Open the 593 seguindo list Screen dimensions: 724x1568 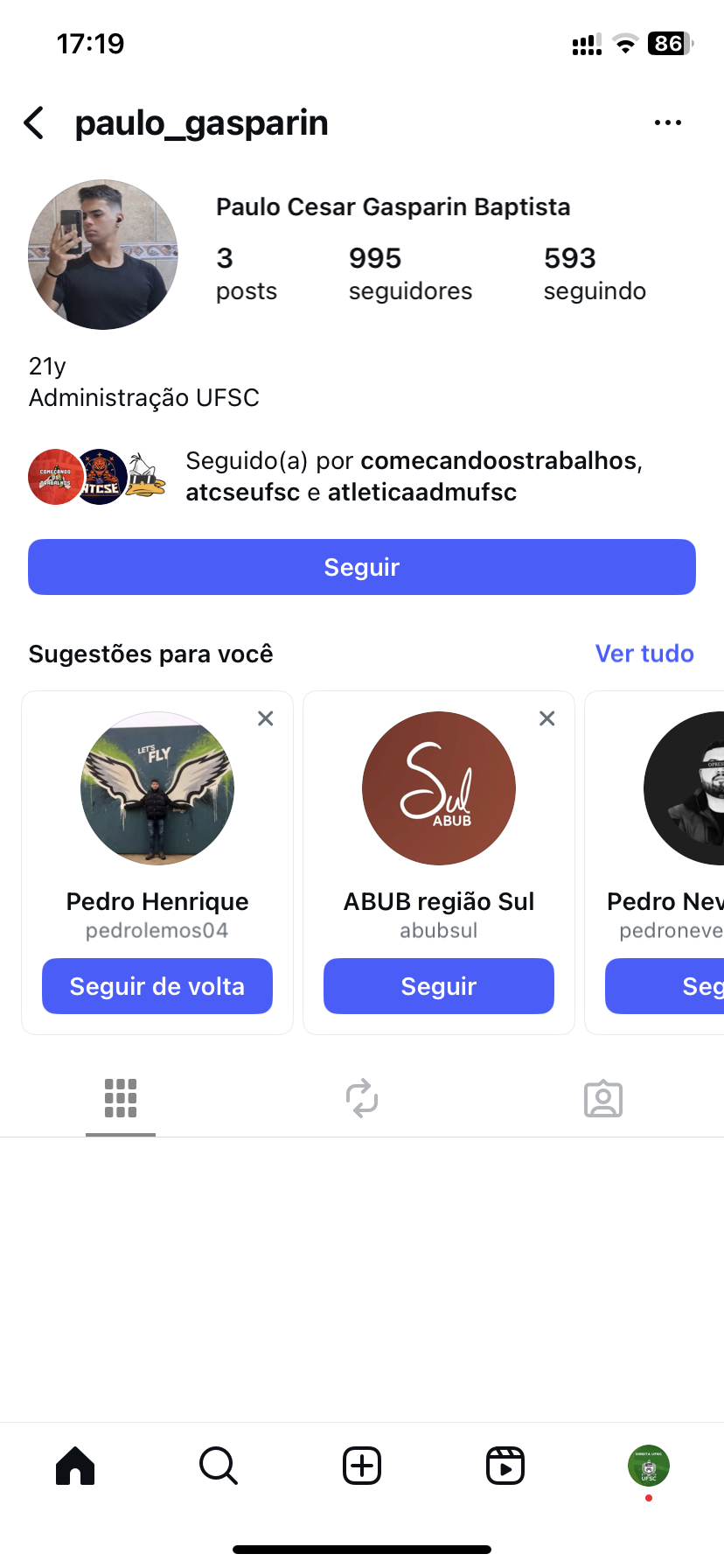[595, 273]
